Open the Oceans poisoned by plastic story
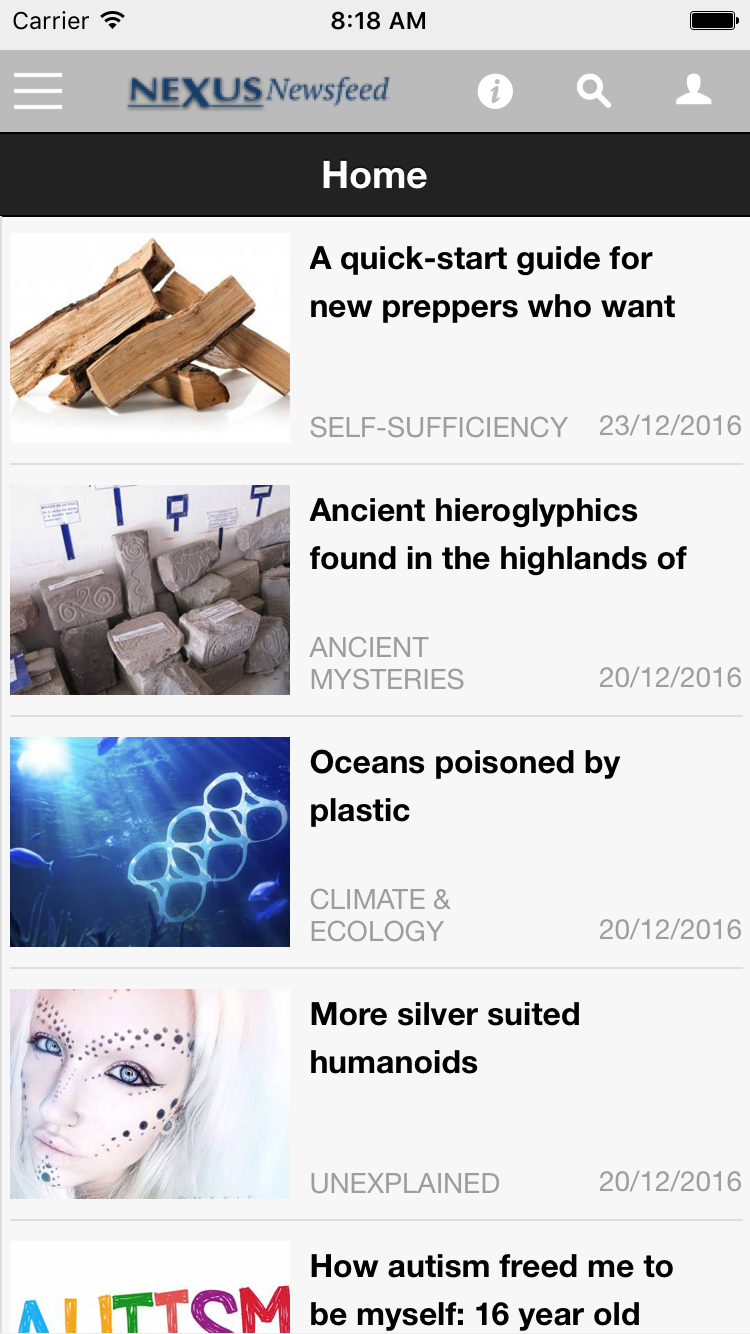The height and width of the screenshot is (1334, 750). [x=464, y=786]
